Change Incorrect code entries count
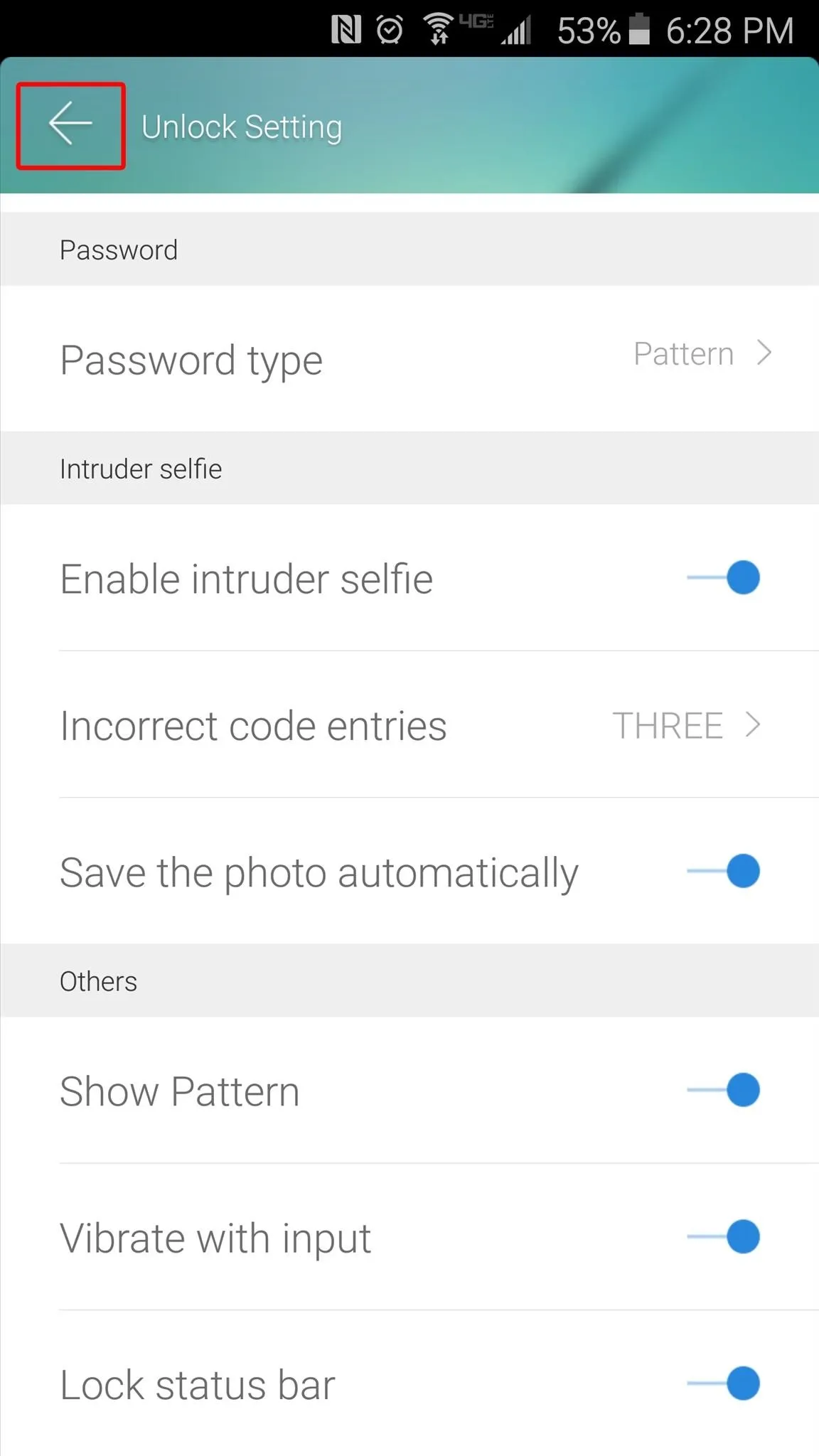Image resolution: width=819 pixels, height=1456 pixels. (409, 725)
